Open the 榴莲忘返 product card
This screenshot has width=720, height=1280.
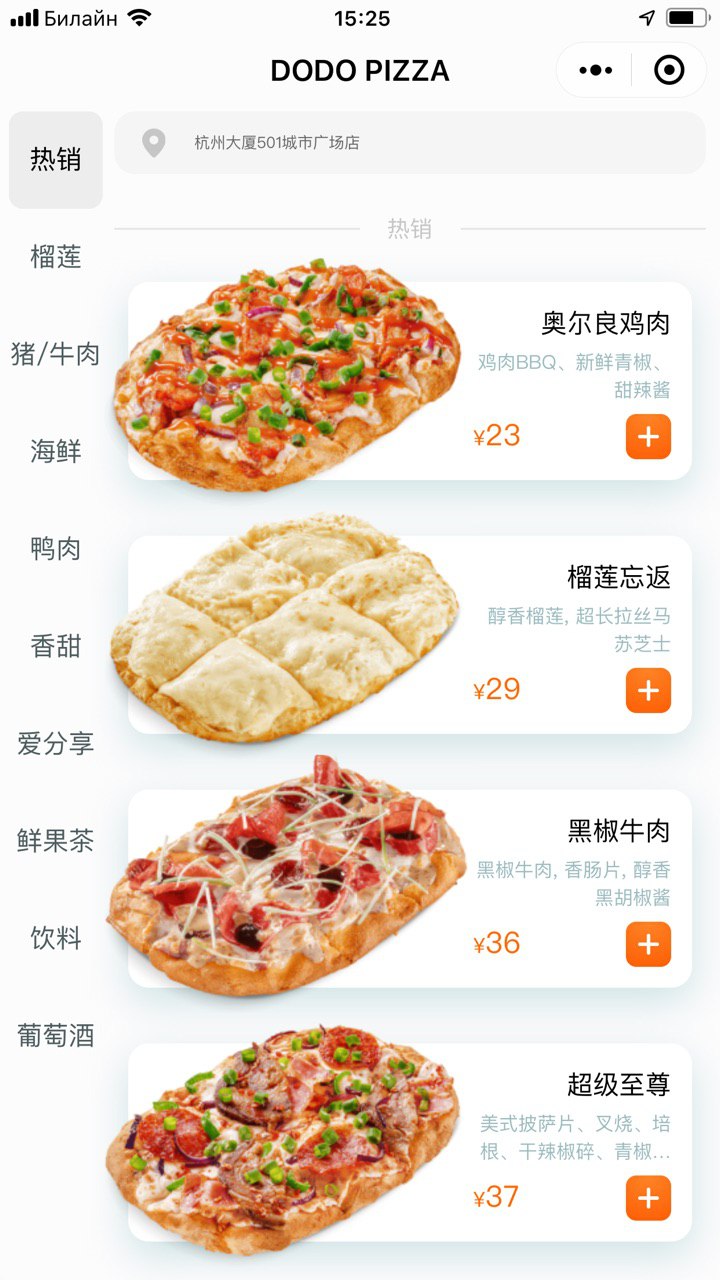(x=410, y=635)
